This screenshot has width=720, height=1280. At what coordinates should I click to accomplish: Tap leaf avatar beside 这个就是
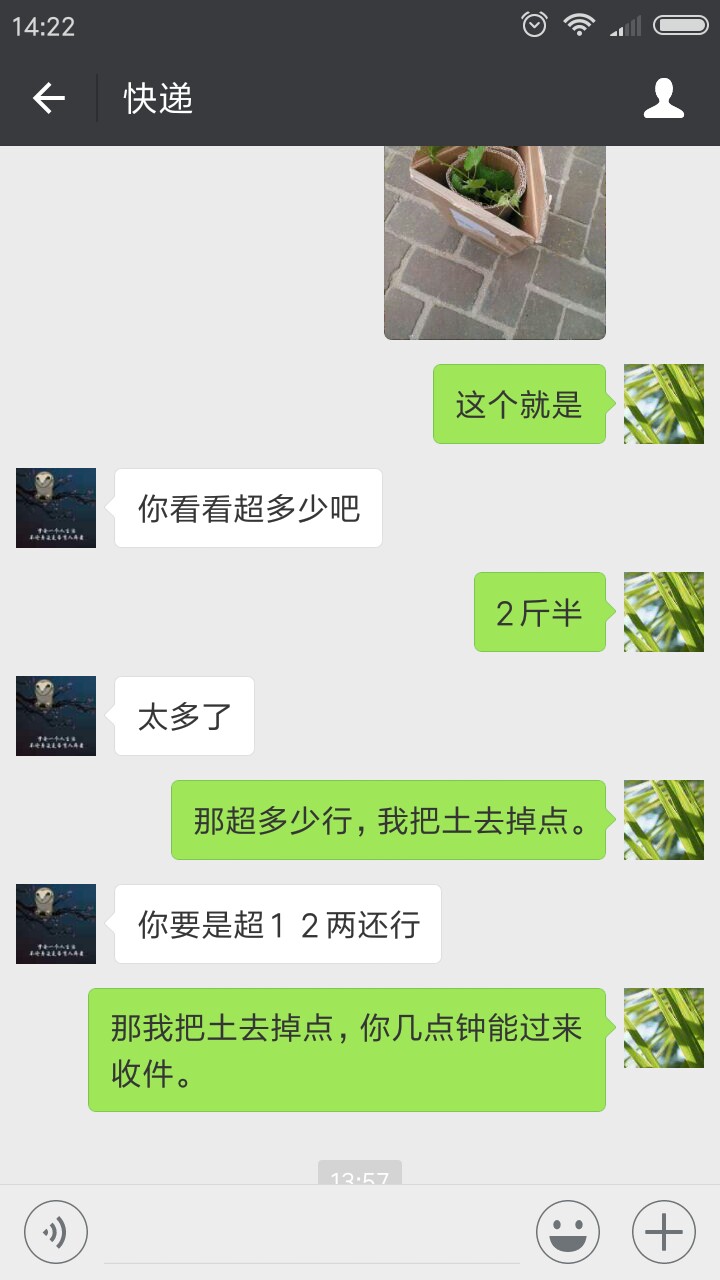[x=664, y=404]
